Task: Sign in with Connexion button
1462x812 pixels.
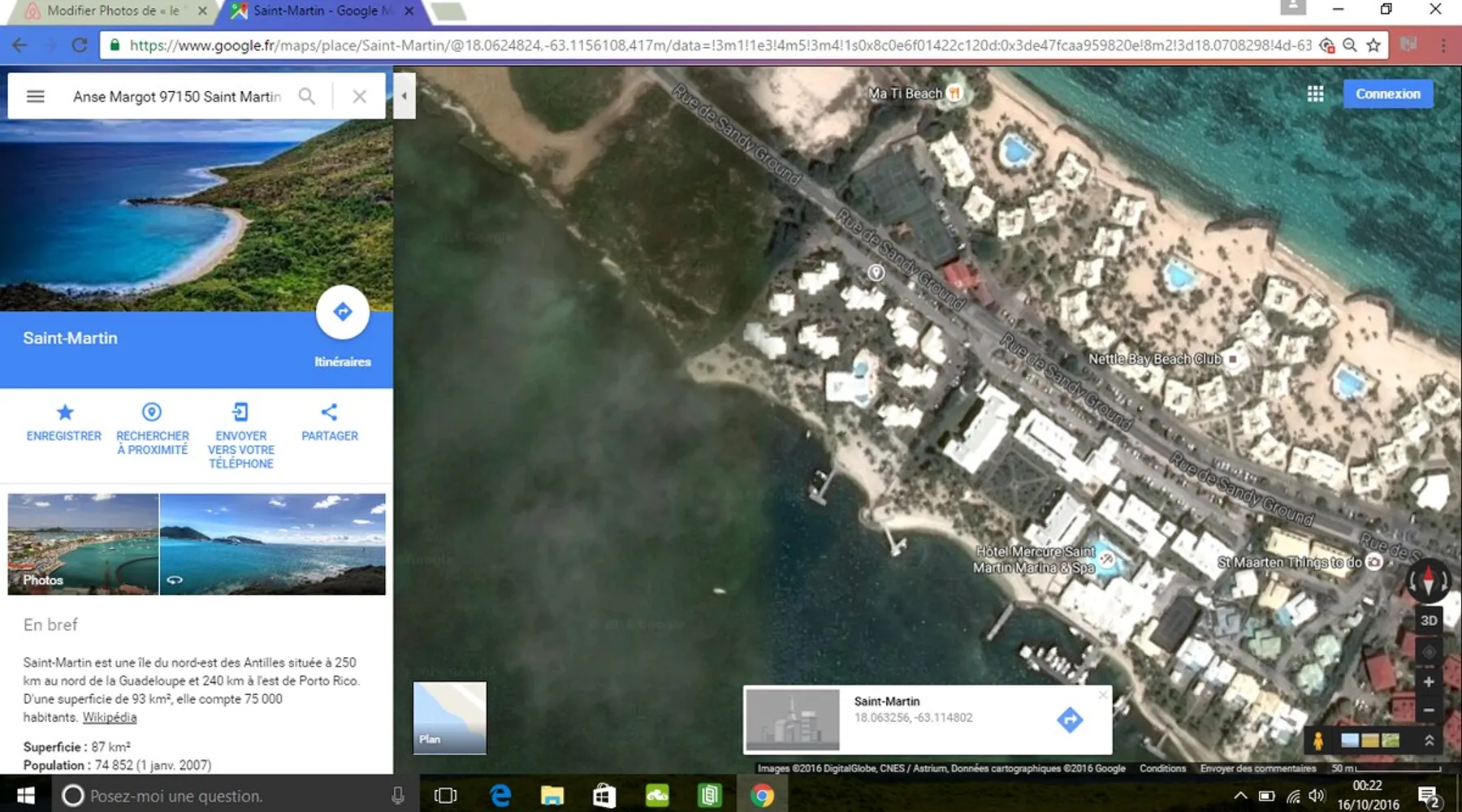Action: (x=1387, y=94)
